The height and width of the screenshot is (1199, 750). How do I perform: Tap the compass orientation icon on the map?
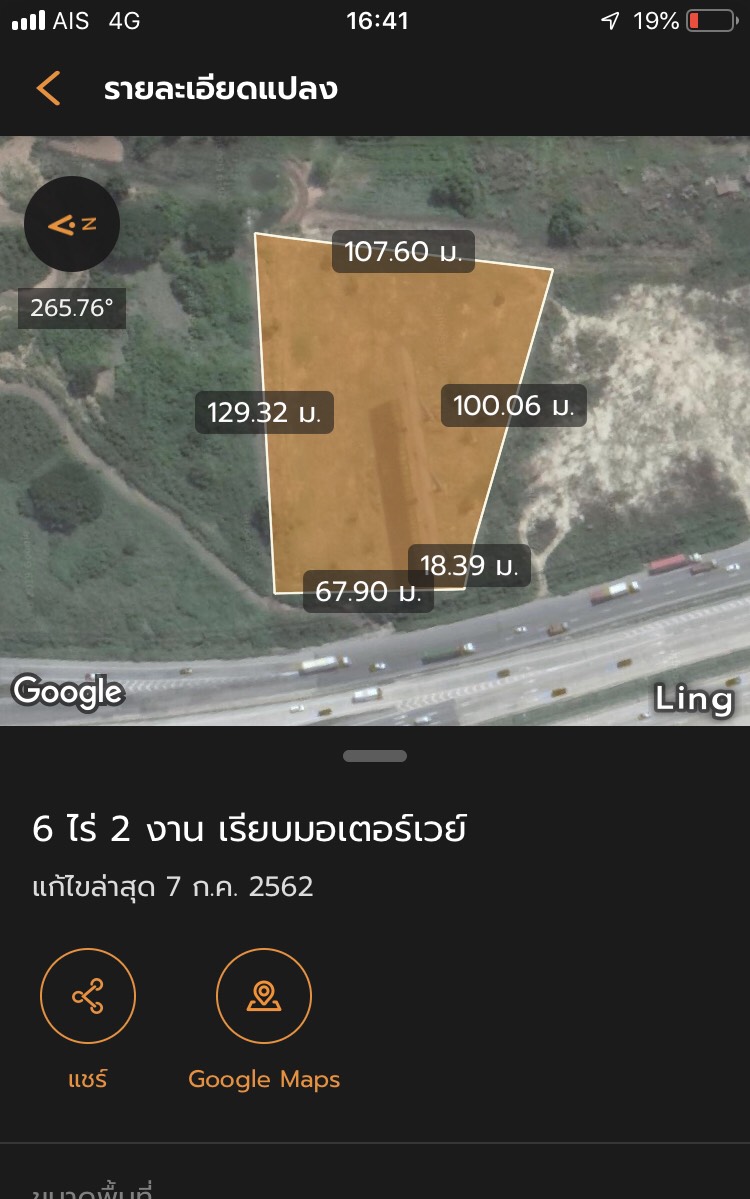point(71,224)
